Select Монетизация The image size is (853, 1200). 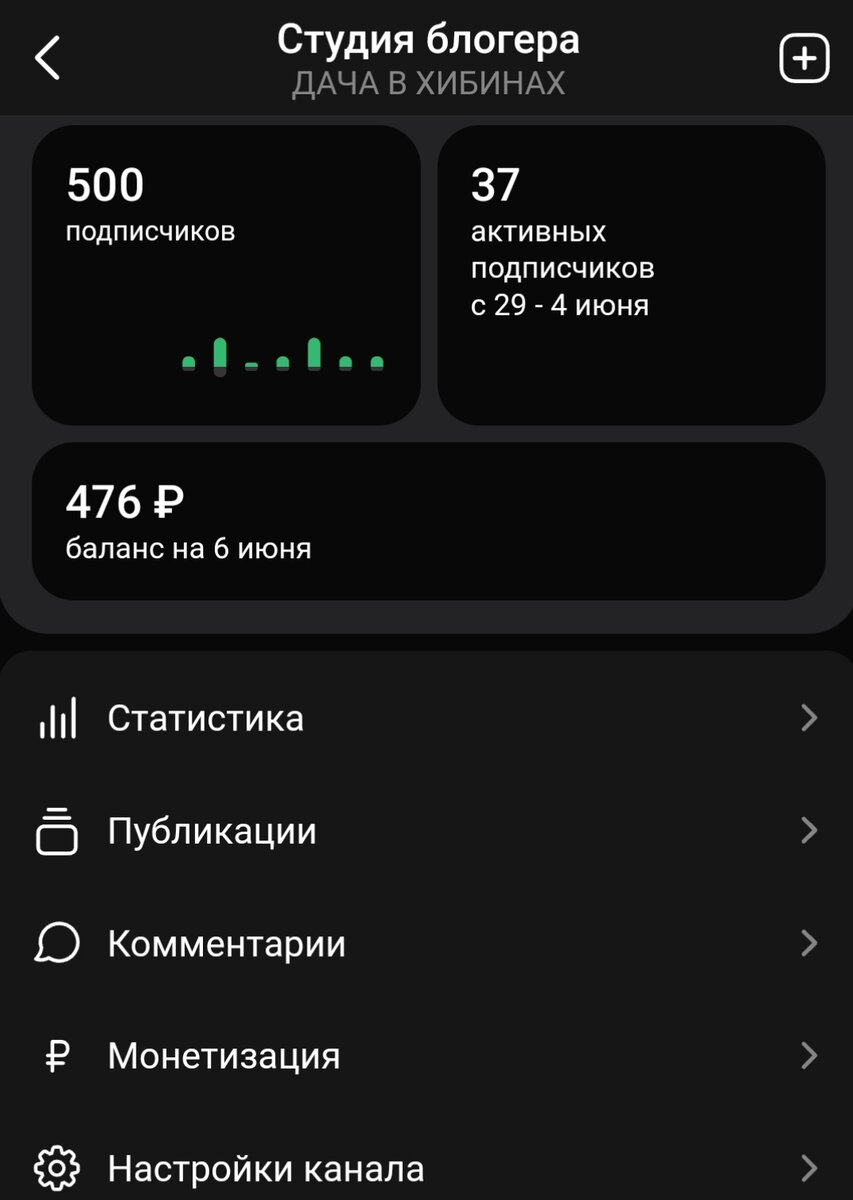coord(428,1056)
